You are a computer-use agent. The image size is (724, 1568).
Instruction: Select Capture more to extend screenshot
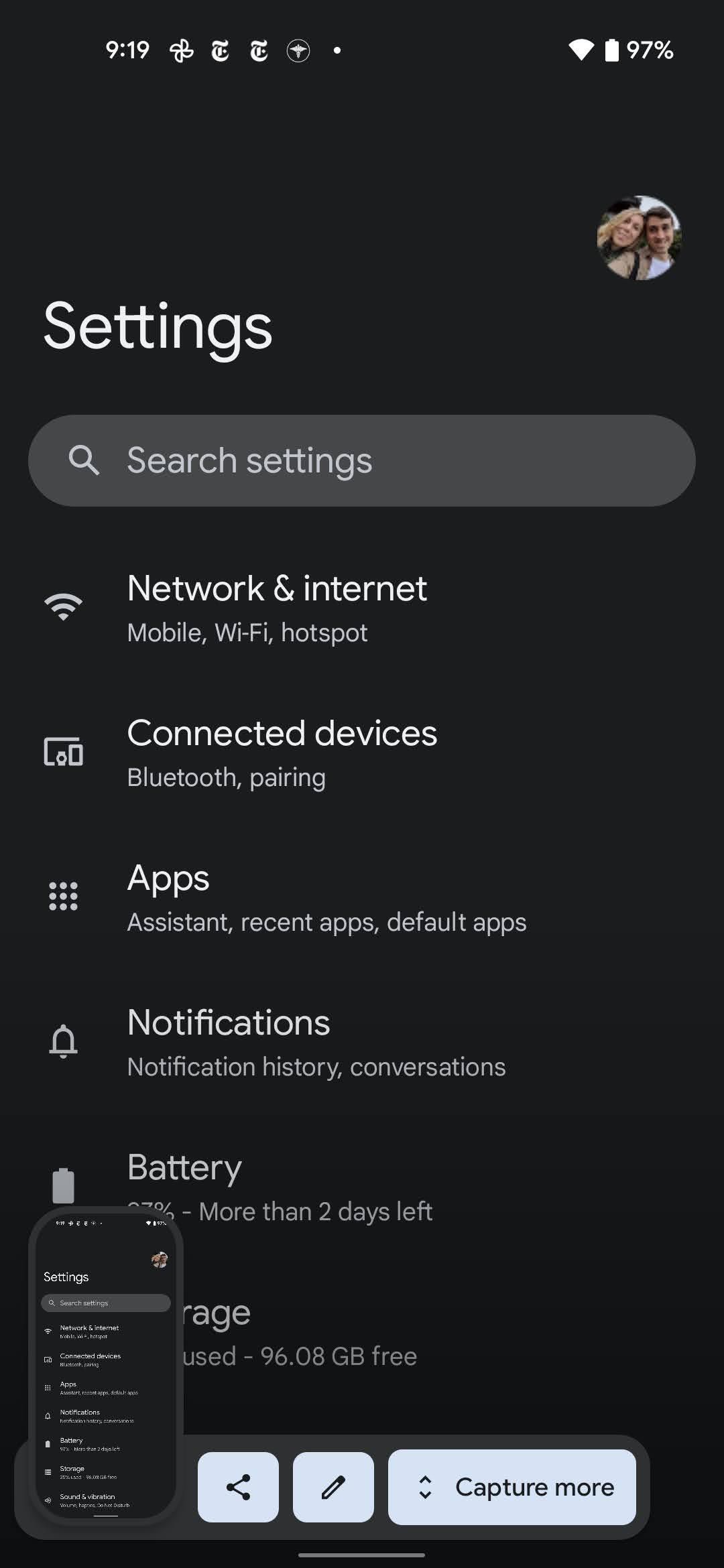coord(512,1487)
